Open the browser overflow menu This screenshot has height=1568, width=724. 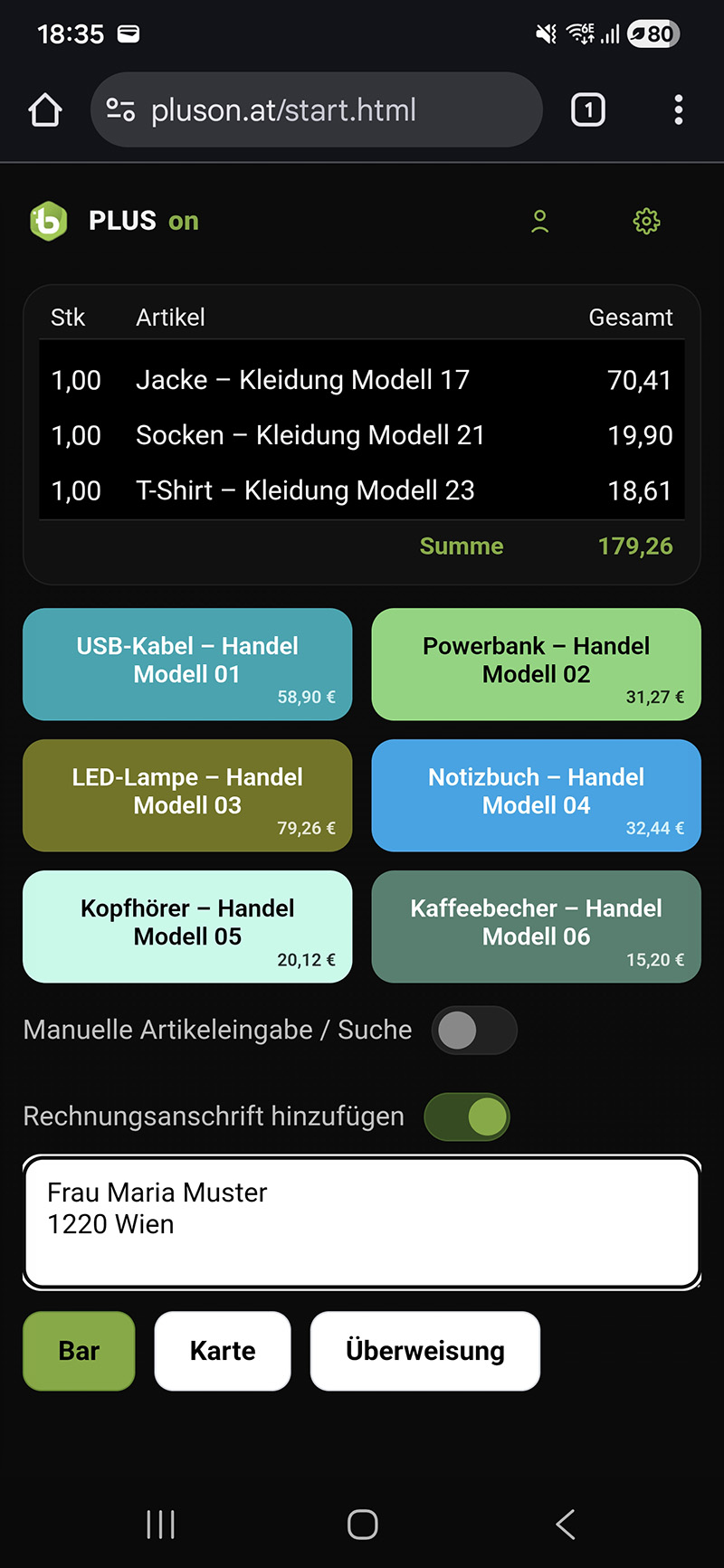pos(678,110)
